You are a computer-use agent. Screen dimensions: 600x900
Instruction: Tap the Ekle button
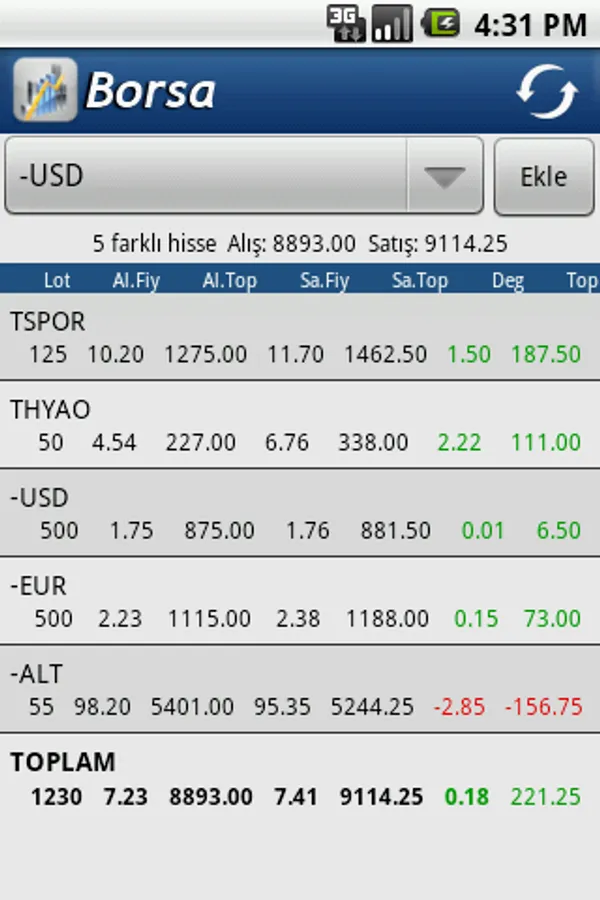click(543, 177)
